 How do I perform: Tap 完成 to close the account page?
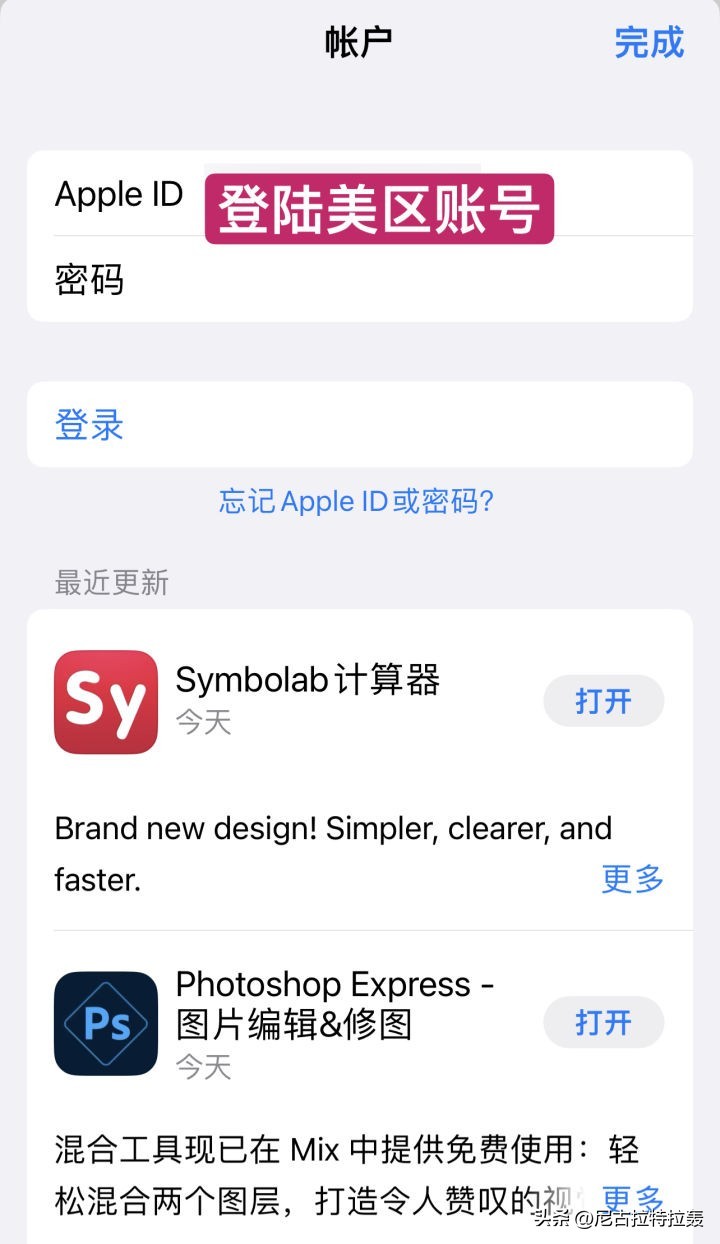point(648,43)
